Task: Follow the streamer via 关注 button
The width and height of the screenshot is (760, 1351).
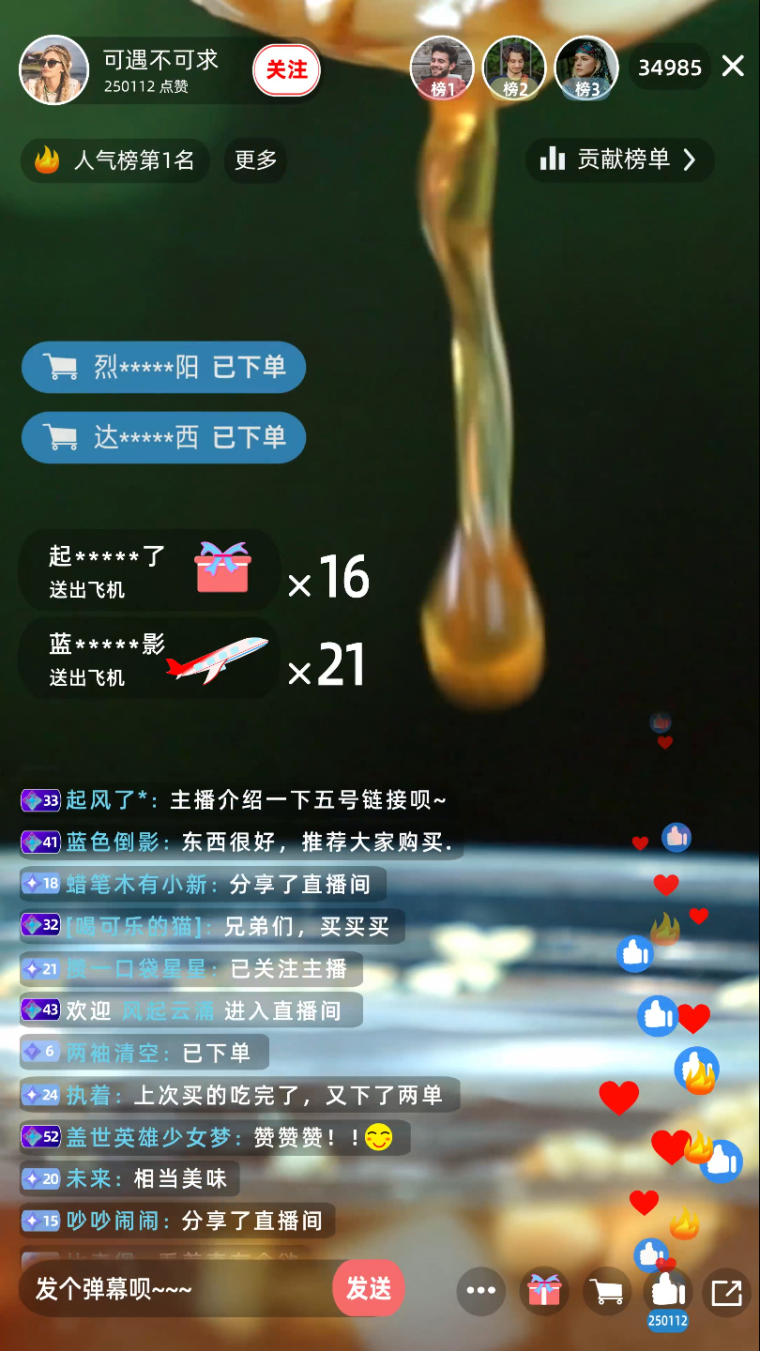Action: (286, 72)
